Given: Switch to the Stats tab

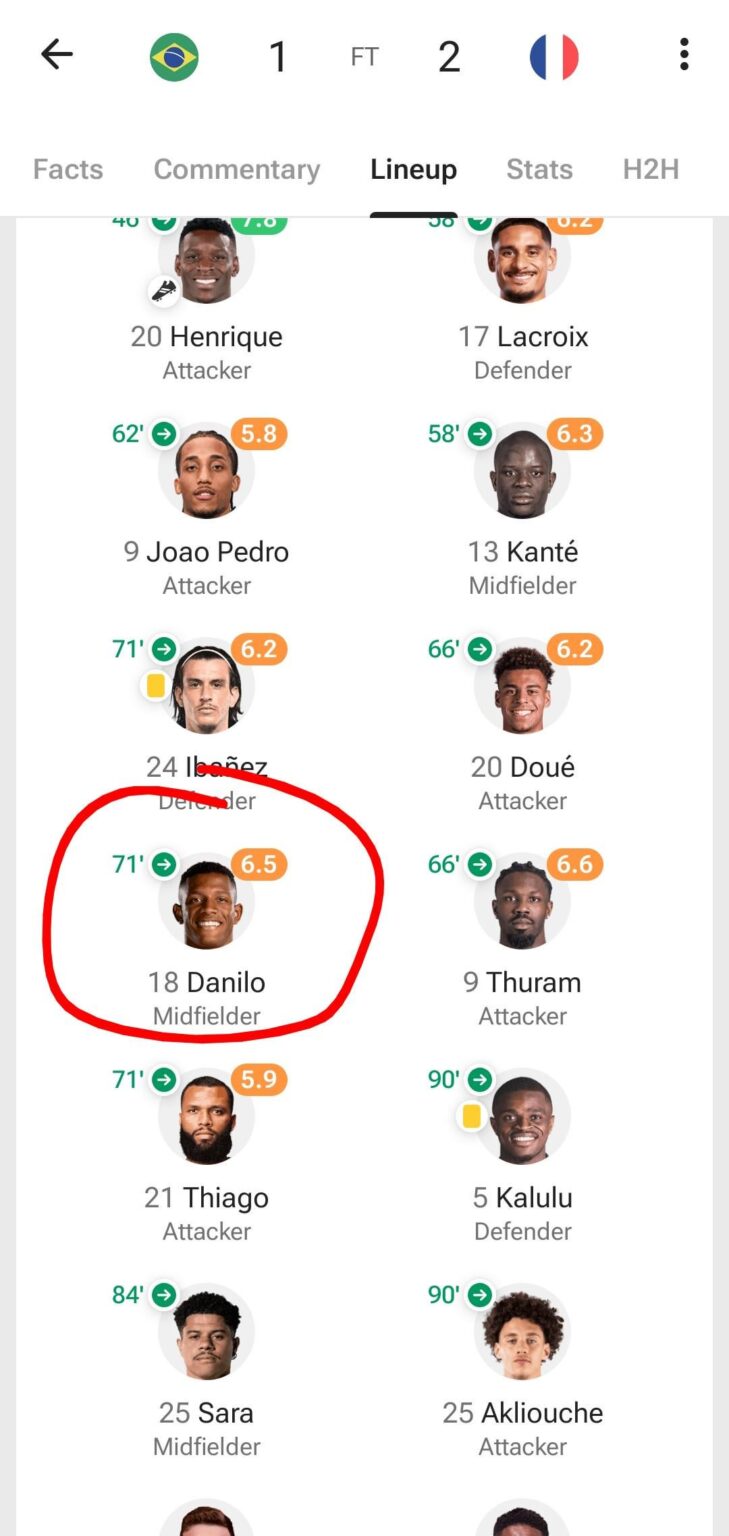Looking at the screenshot, I should 539,169.
